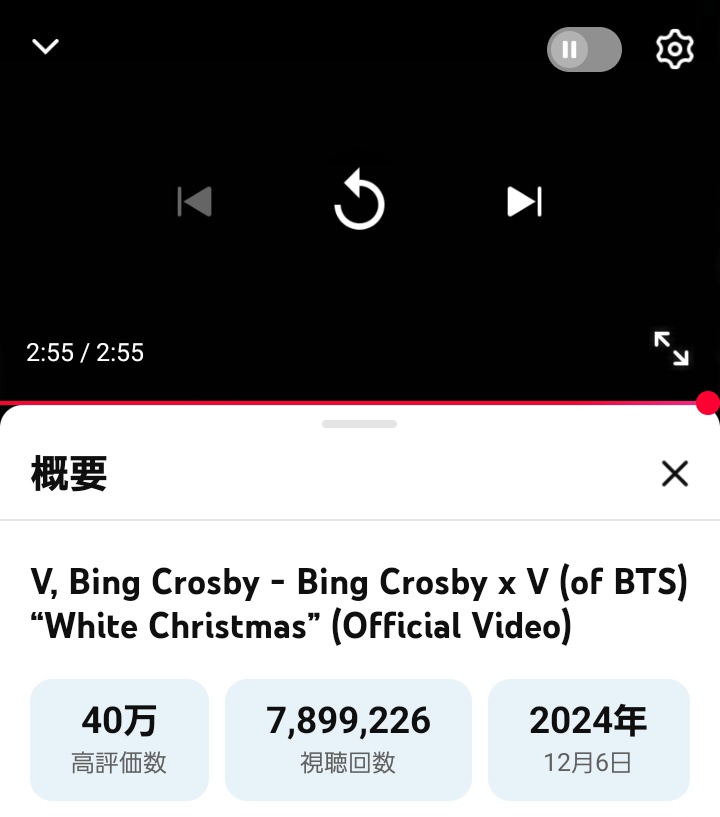The image size is (720, 817).
Task: Tap the red seek bar handle
Action: pos(708,403)
